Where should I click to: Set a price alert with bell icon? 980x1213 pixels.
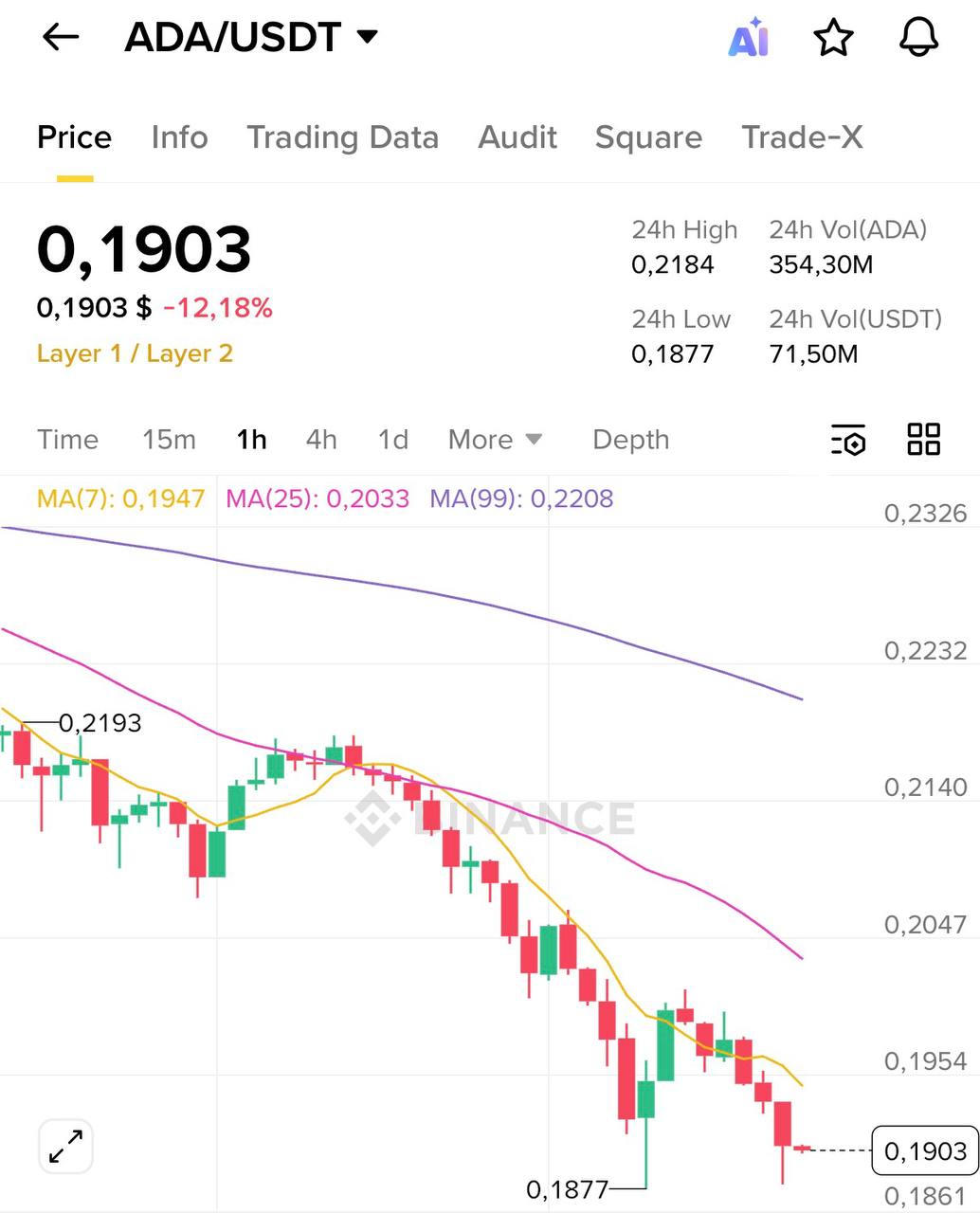click(x=918, y=38)
